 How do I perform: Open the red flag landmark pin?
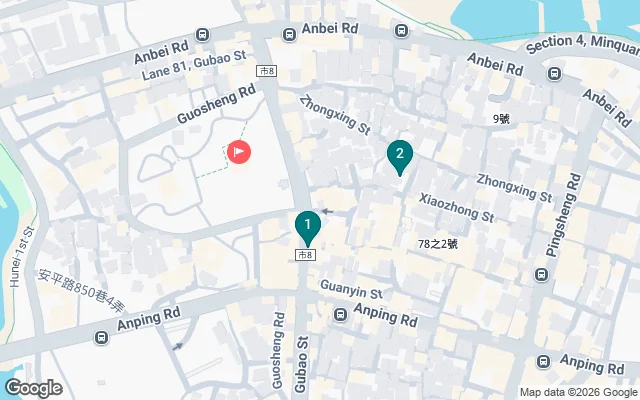[240, 152]
